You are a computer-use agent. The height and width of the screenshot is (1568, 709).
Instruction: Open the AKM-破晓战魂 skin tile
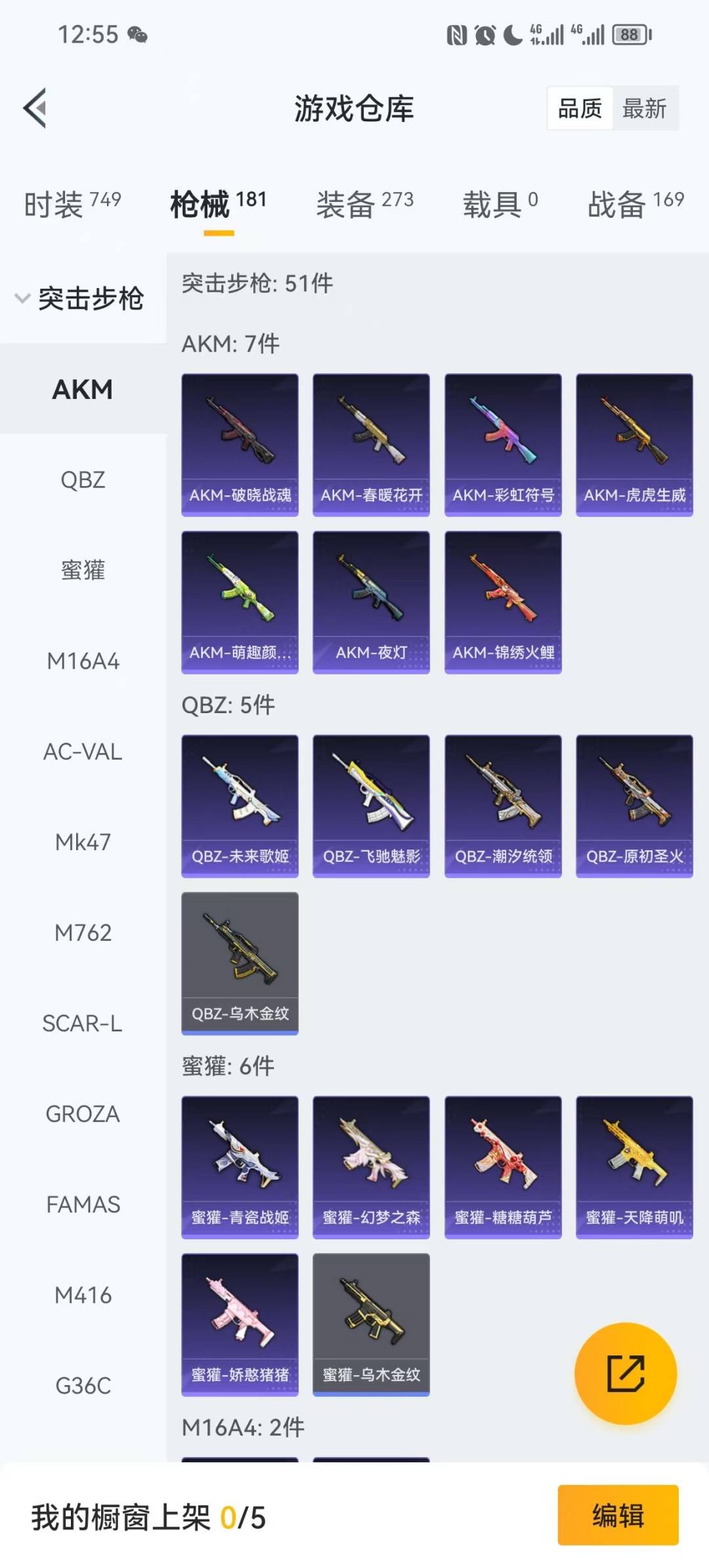(x=240, y=445)
